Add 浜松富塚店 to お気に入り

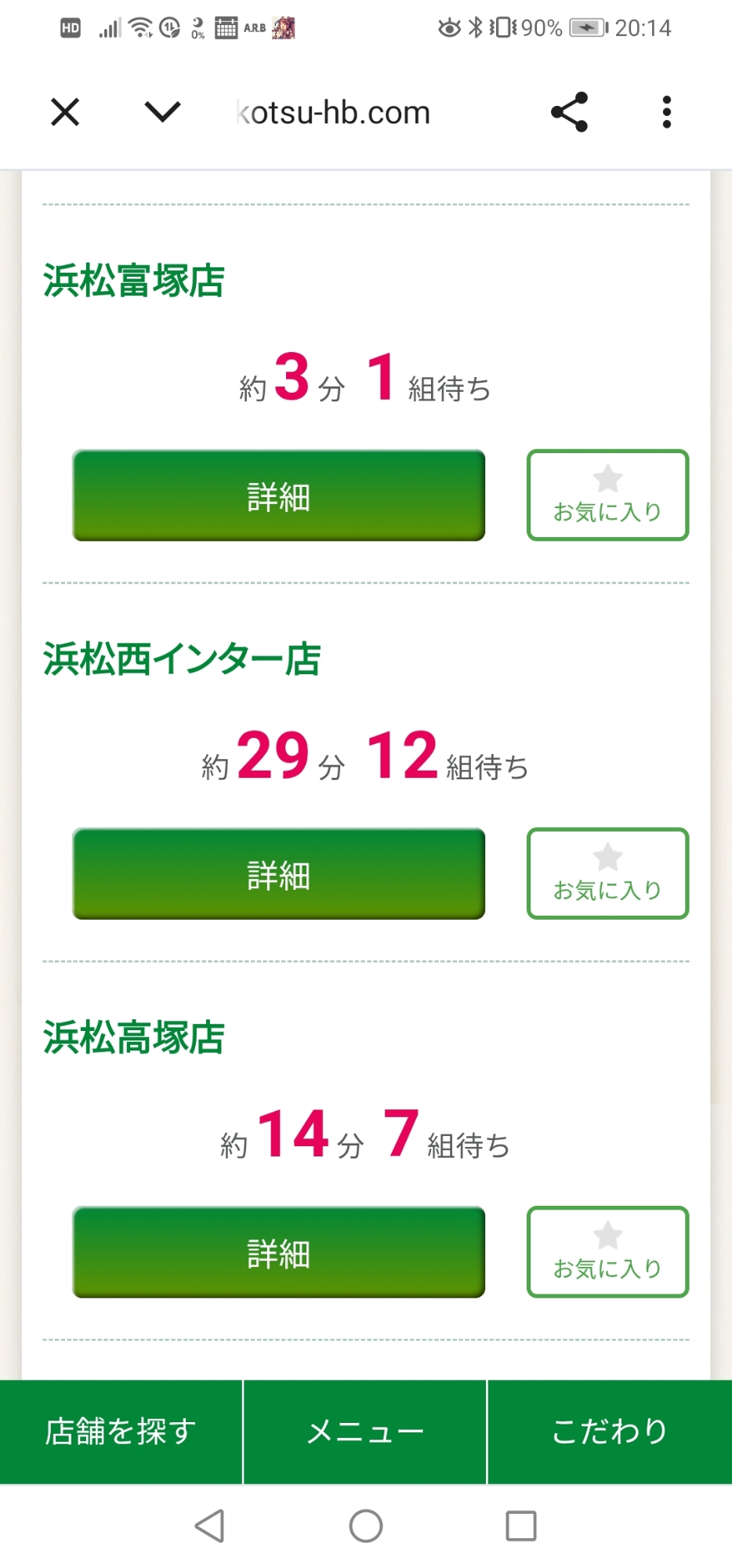607,495
